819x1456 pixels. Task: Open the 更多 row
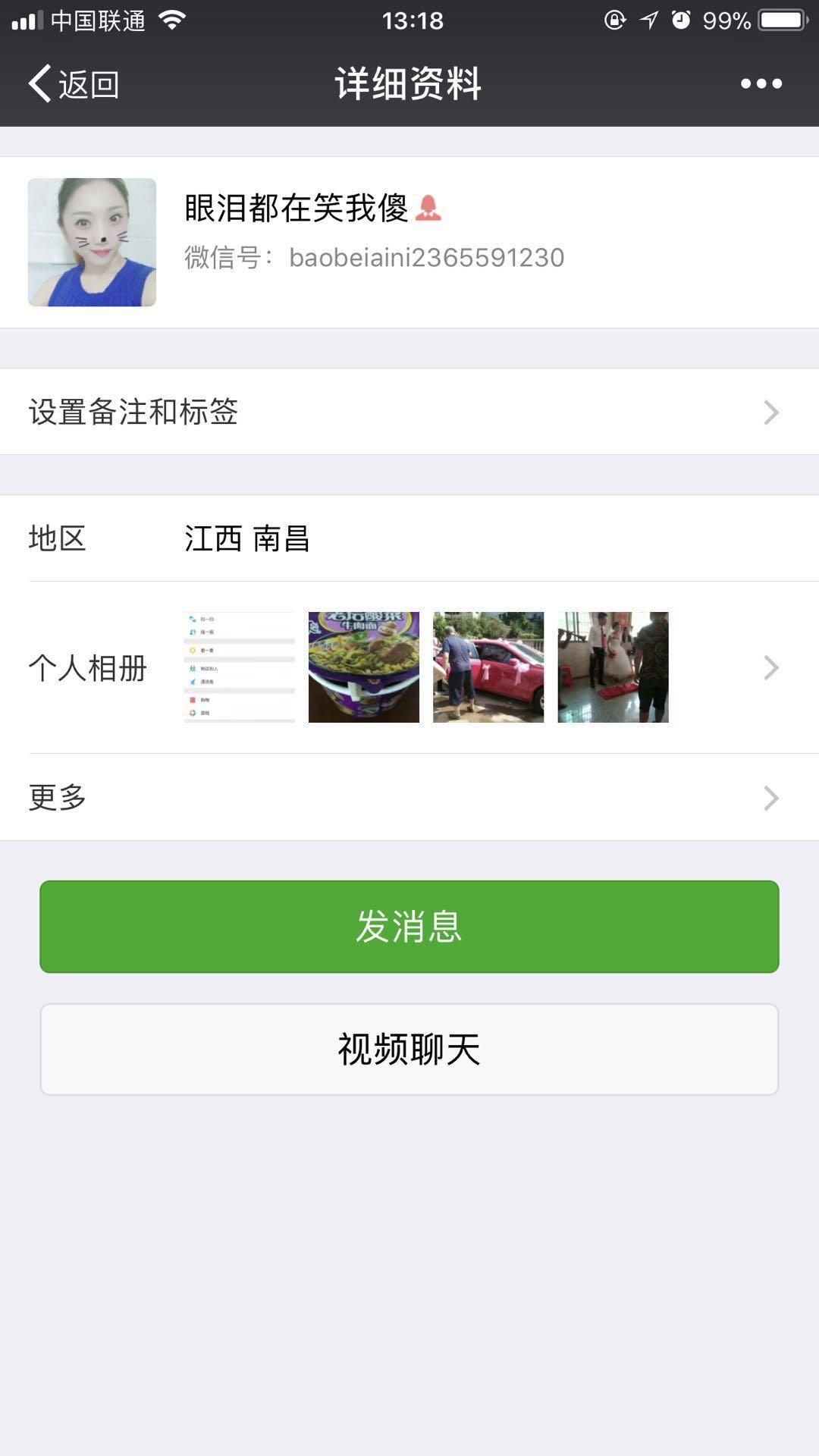click(409, 797)
